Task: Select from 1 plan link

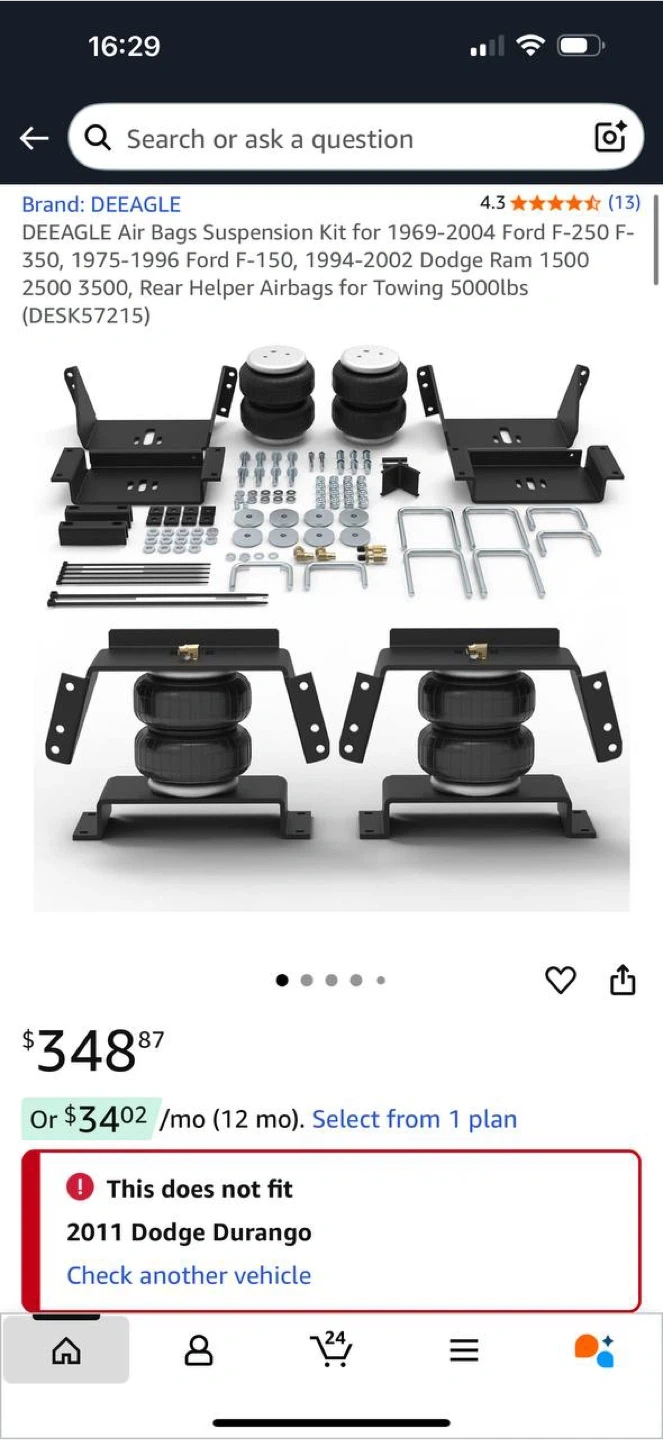Action: 414,1119
